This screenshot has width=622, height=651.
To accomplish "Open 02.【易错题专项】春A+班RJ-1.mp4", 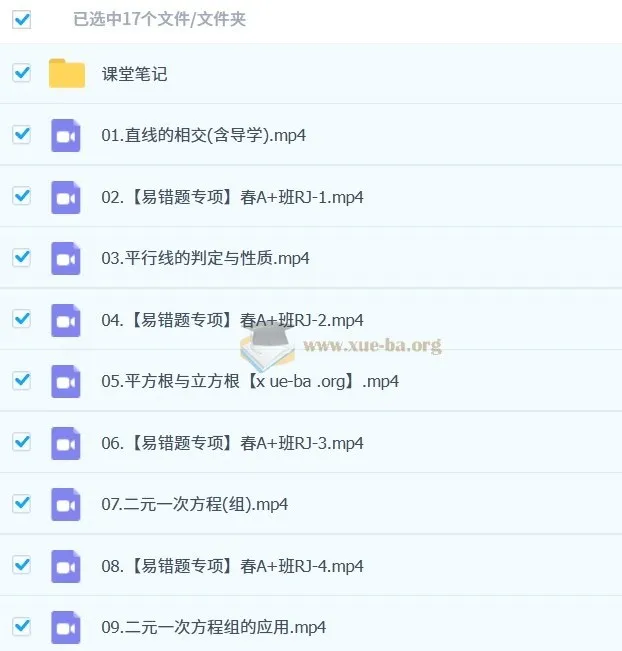I will 232,197.
